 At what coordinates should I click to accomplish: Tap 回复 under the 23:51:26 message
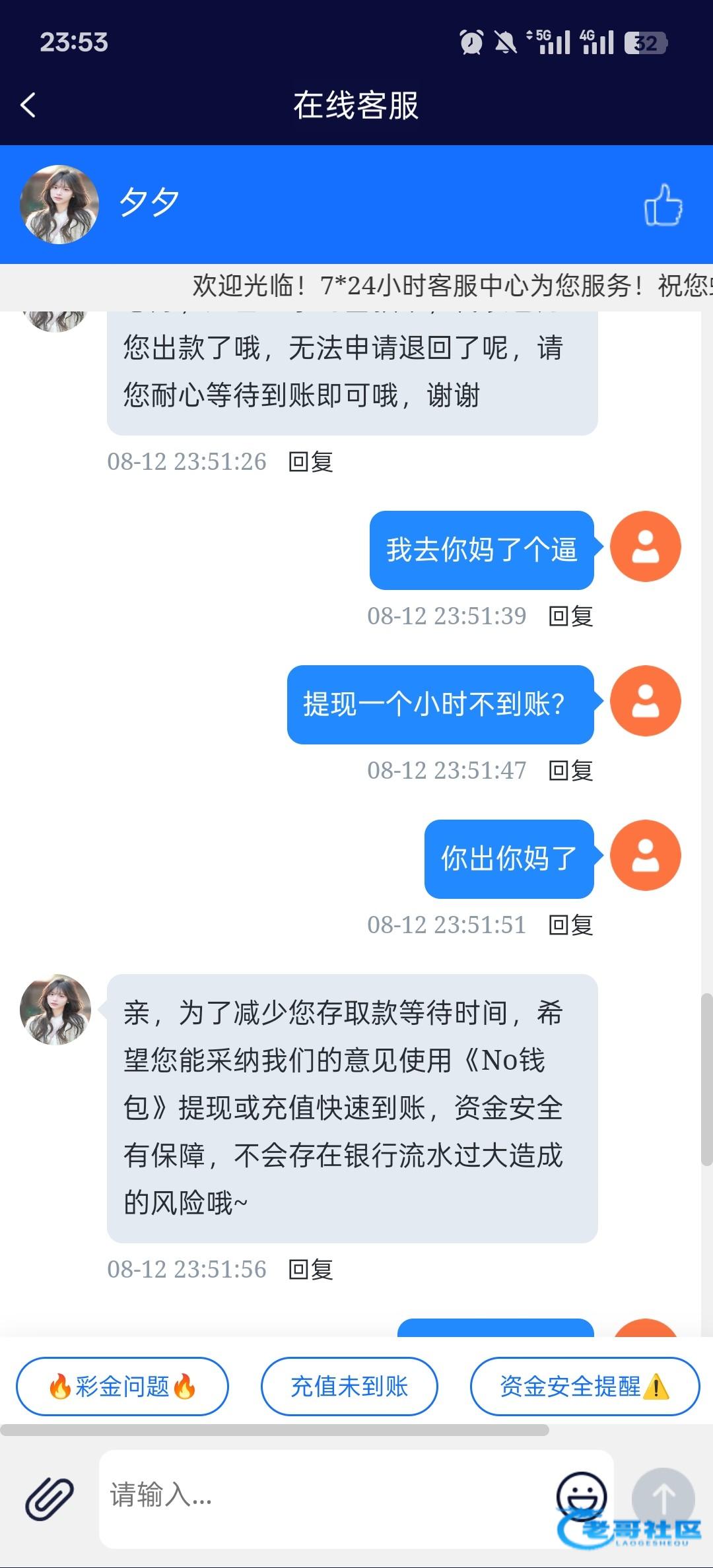click(310, 462)
